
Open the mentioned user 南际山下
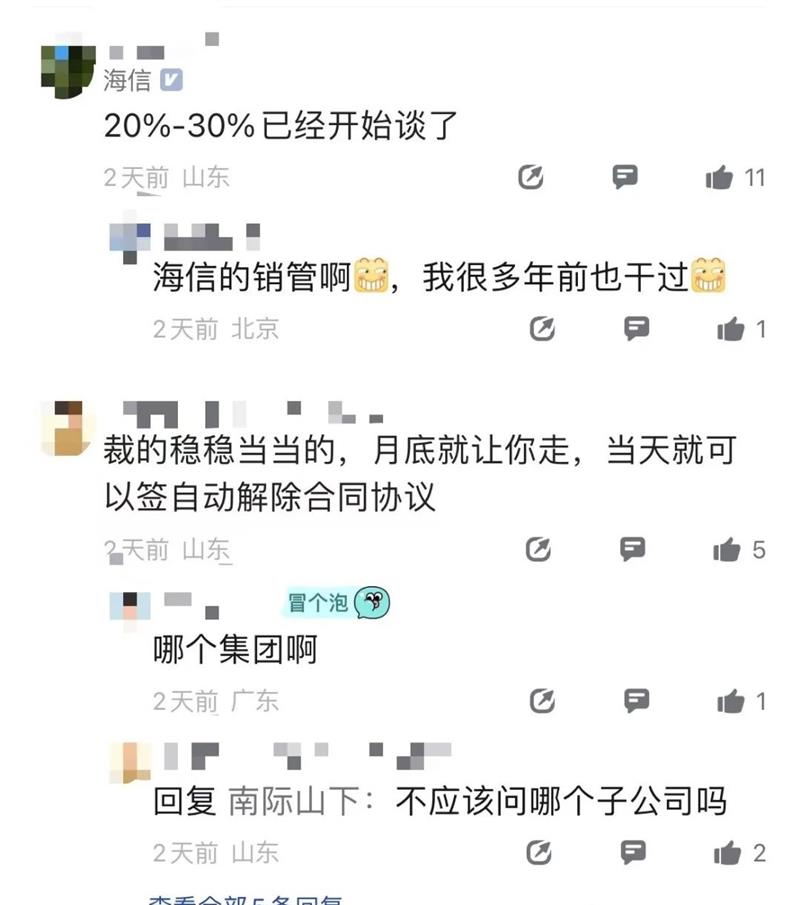coord(298,802)
